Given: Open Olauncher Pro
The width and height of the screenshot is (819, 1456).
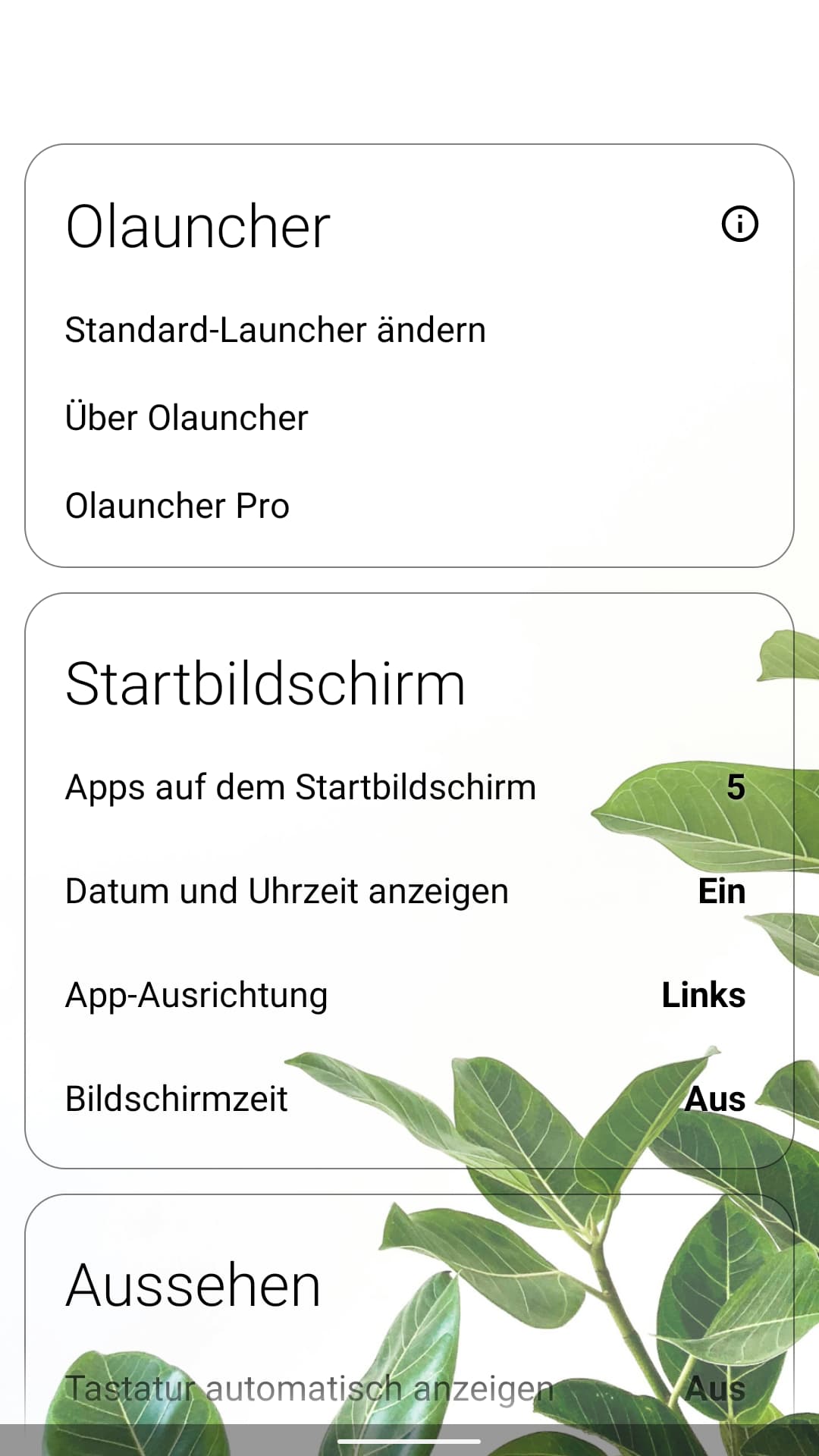Looking at the screenshot, I should [x=177, y=506].
